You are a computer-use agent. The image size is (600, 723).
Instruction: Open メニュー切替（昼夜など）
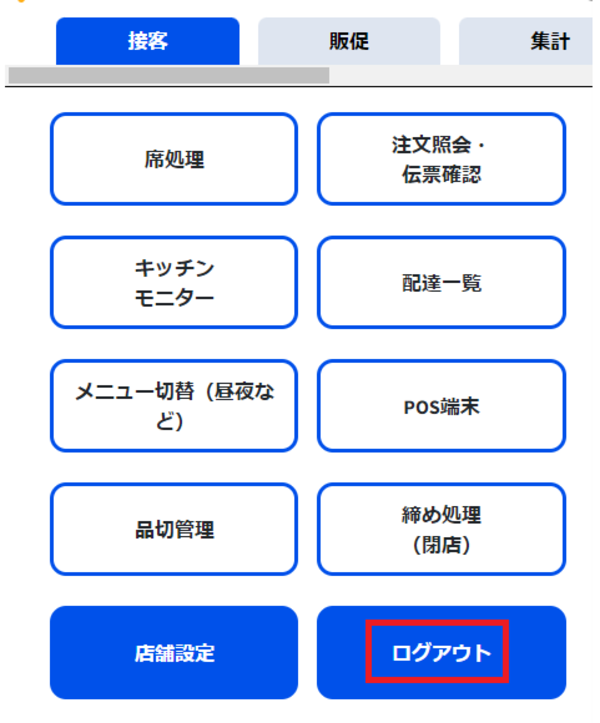coord(174,406)
